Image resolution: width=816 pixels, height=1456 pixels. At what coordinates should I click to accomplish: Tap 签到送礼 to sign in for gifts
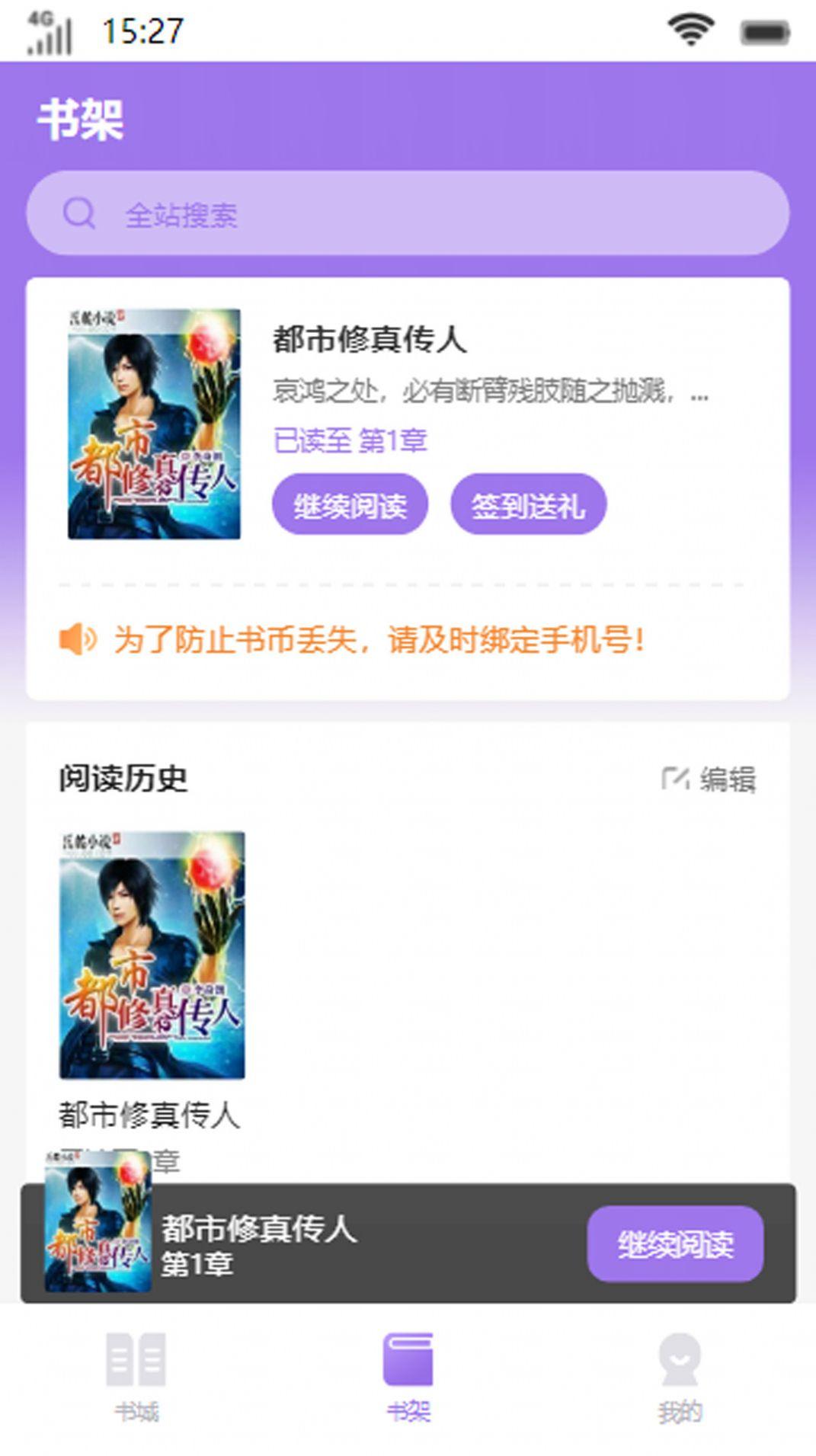530,503
